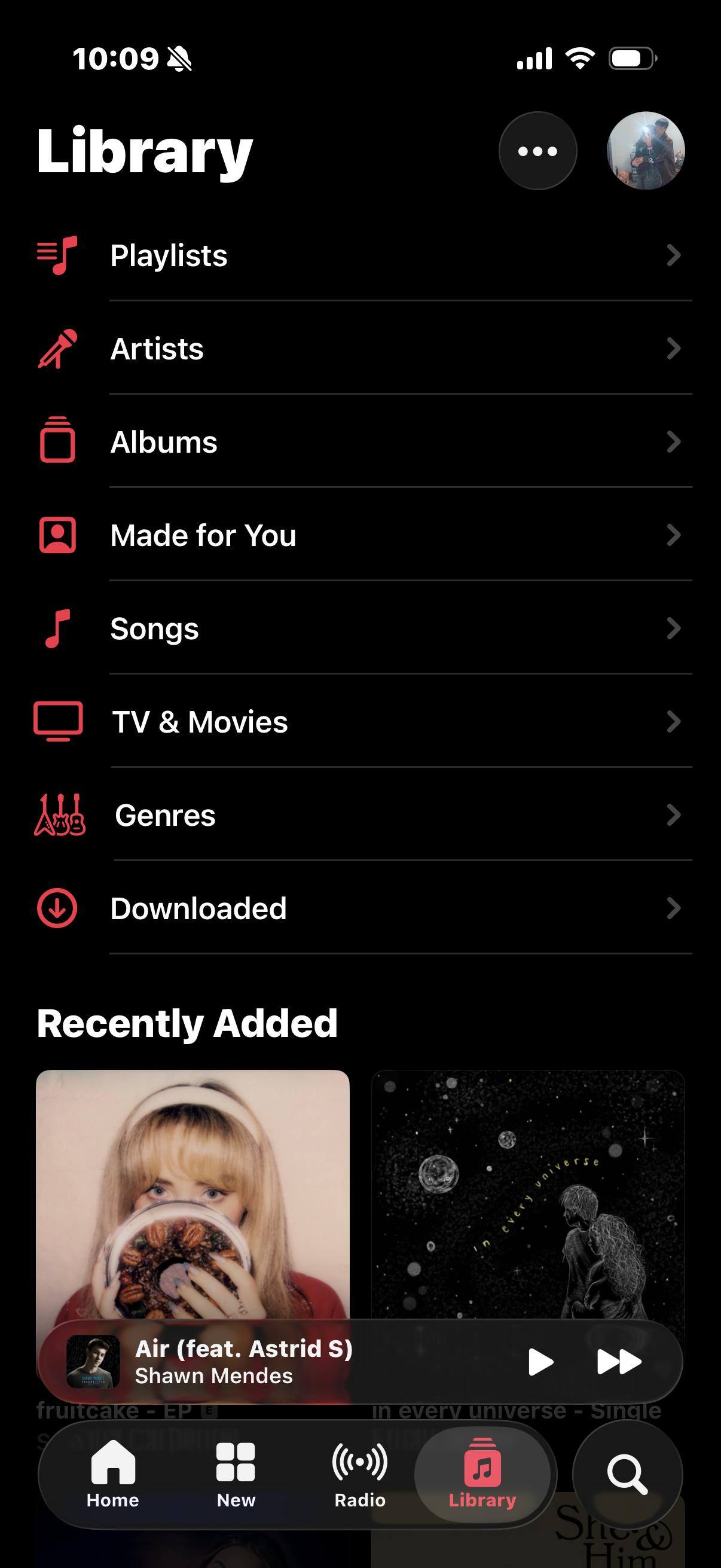Screen dimensions: 721x1568
Task: Open the more options menu
Action: pyautogui.click(x=537, y=151)
